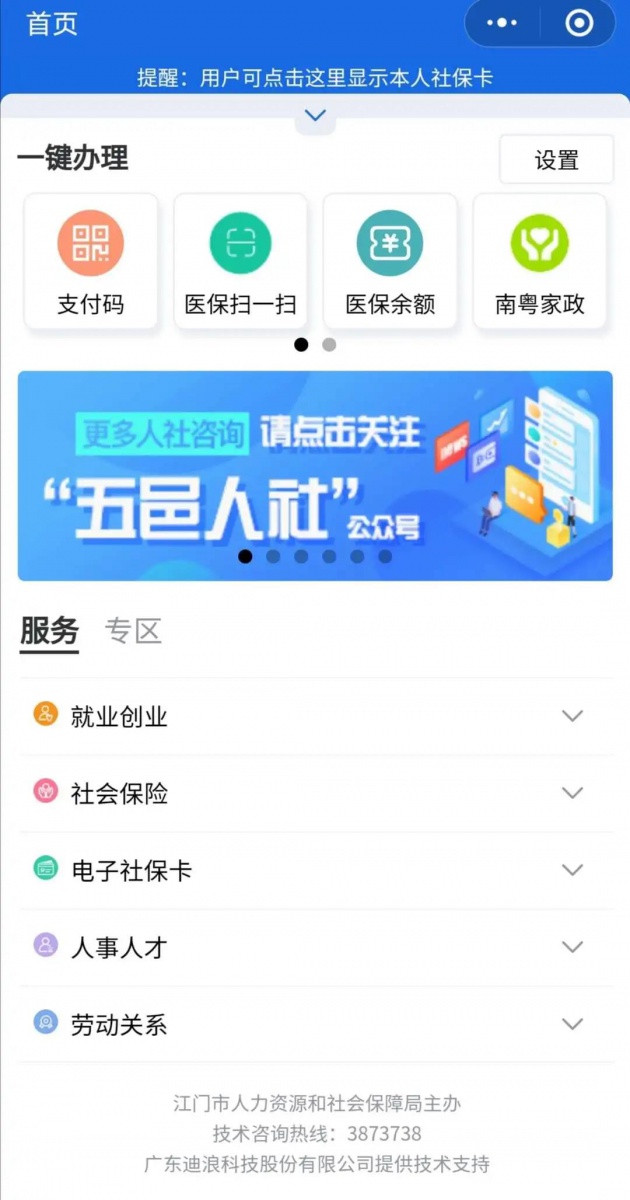Check 医保余额 balance
This screenshot has width=630, height=1200.
coord(390,261)
